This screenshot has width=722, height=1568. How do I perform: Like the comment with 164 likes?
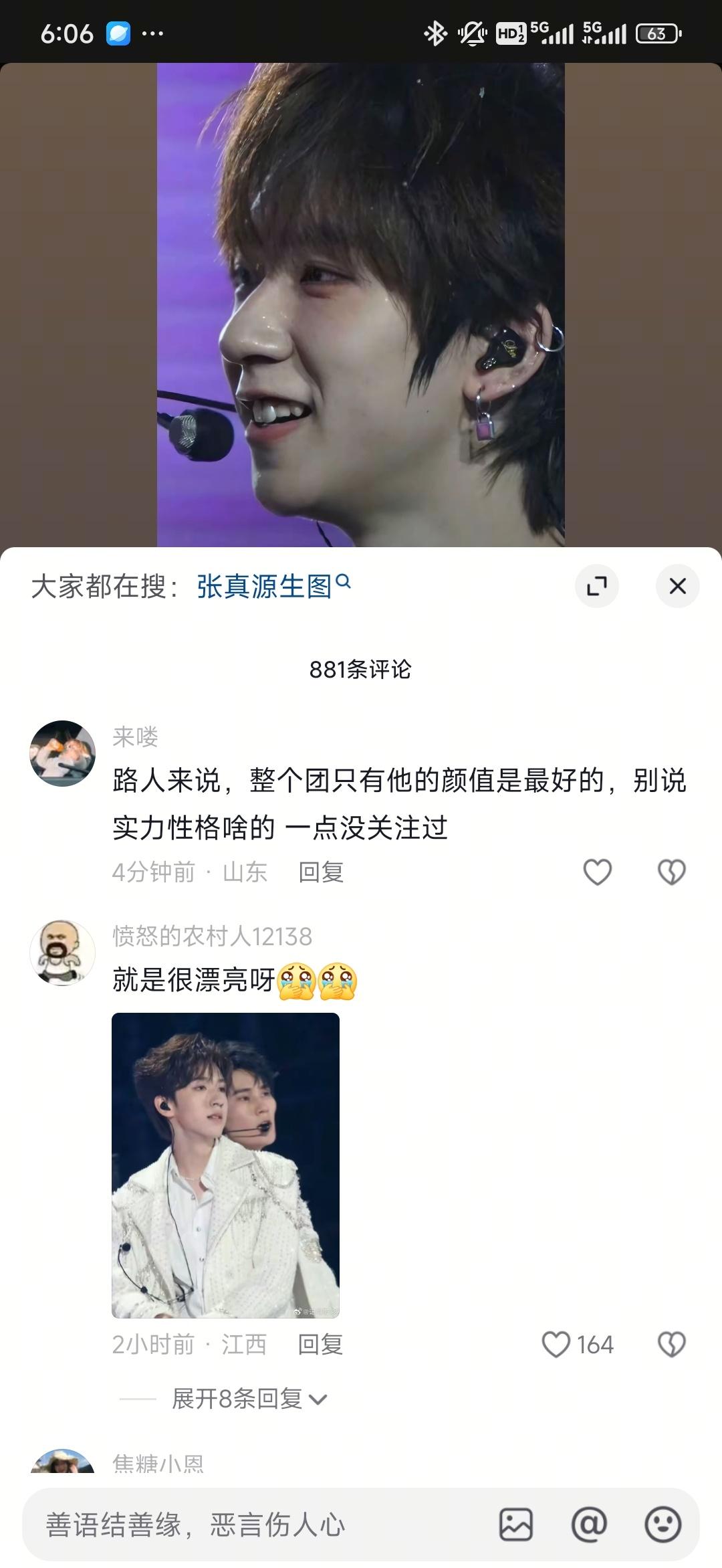[556, 1345]
